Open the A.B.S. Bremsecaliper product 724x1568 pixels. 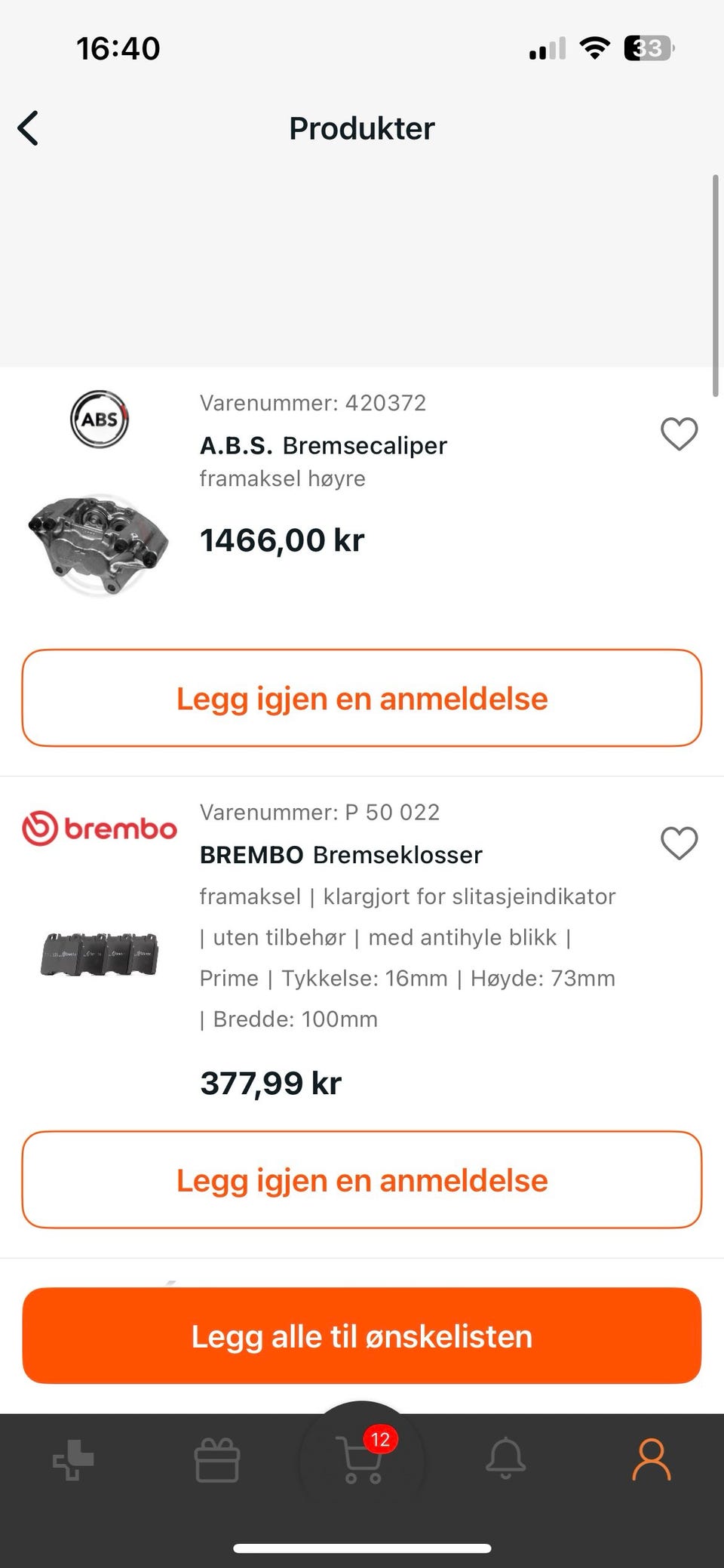(324, 446)
